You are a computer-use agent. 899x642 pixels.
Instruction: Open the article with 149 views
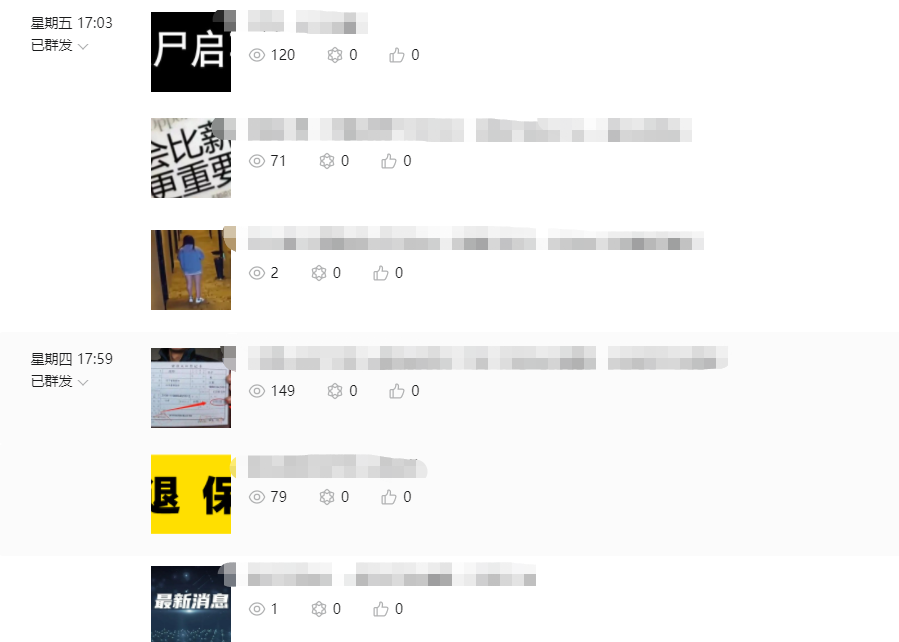(x=487, y=358)
